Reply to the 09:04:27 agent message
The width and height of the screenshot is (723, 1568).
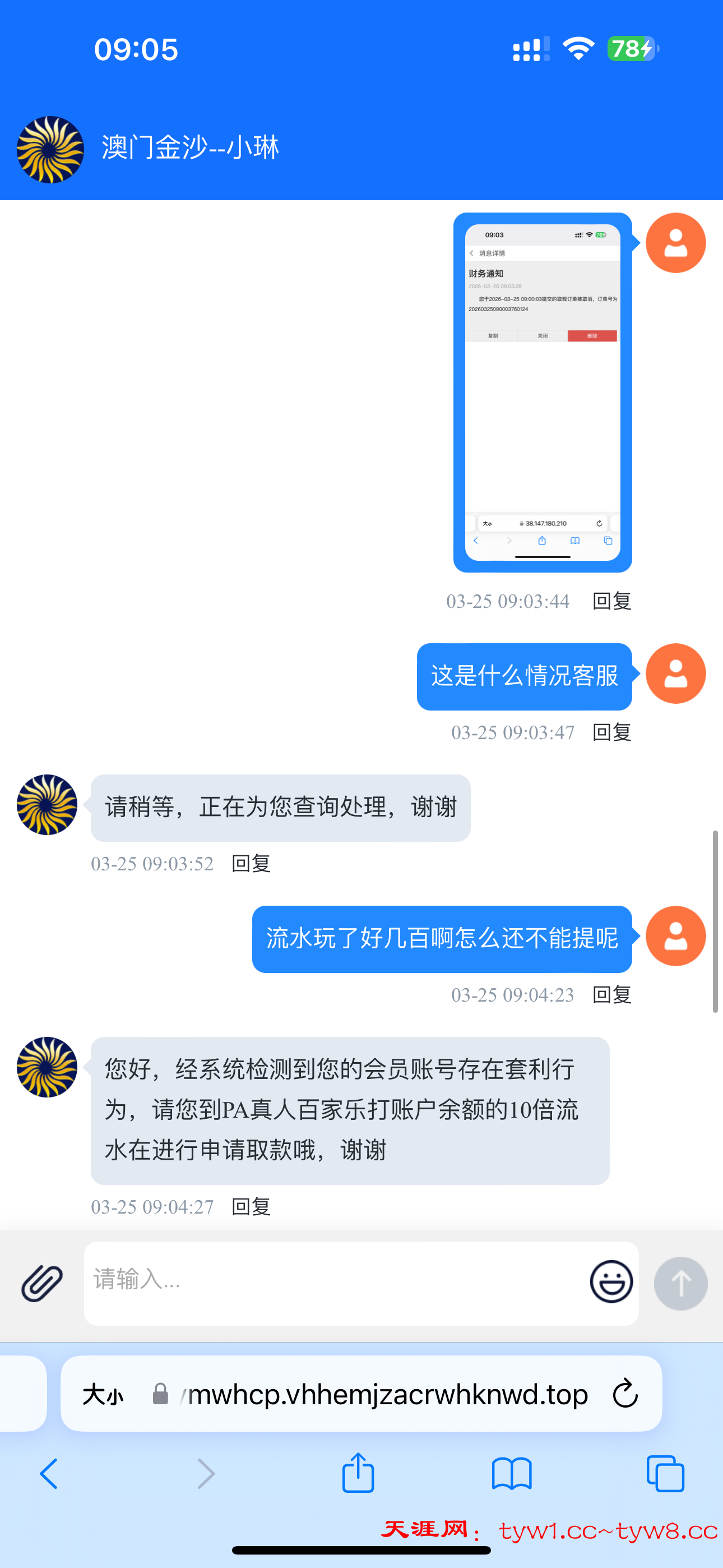point(251,1206)
